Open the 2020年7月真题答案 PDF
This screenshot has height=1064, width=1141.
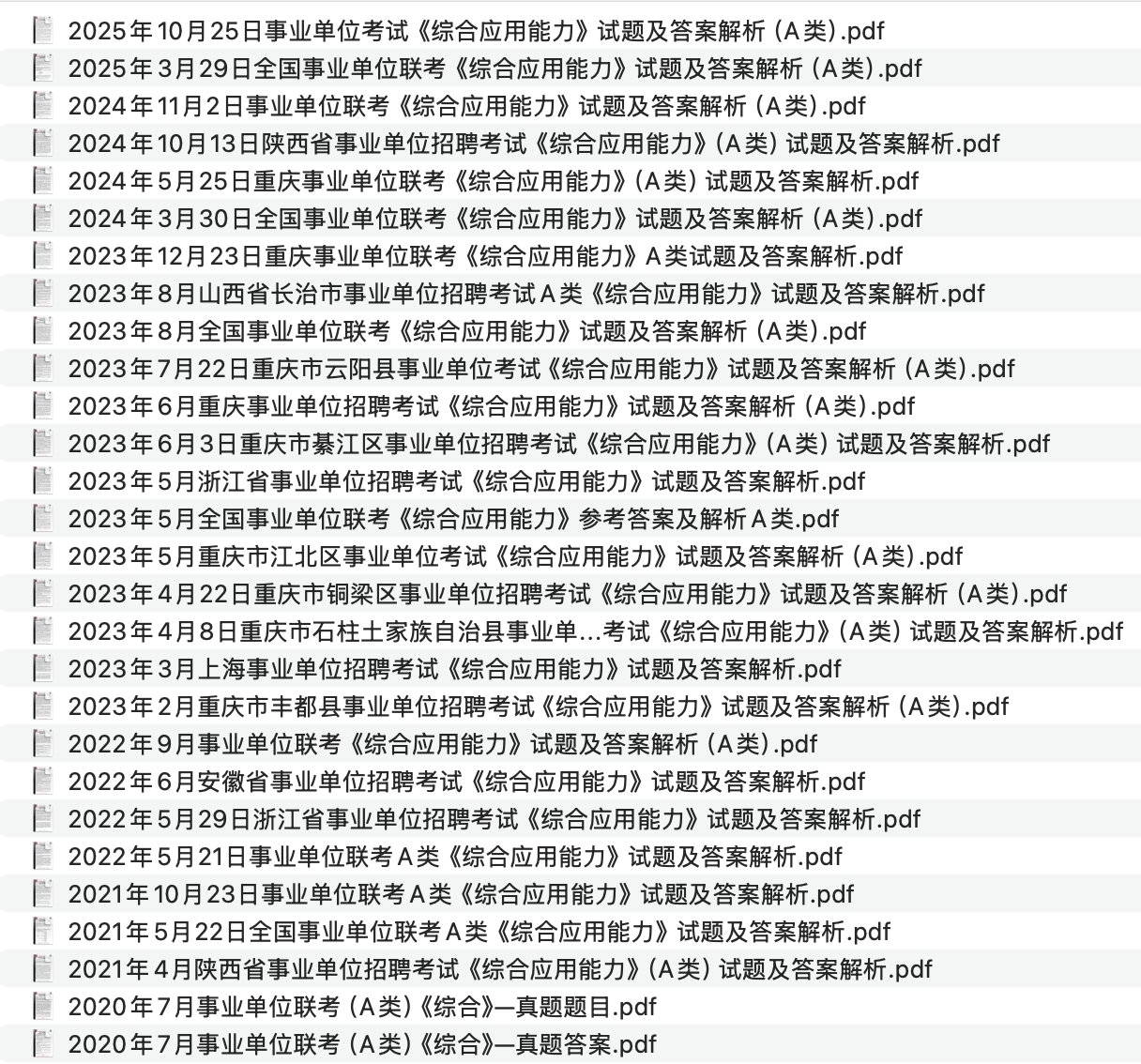point(361,1044)
